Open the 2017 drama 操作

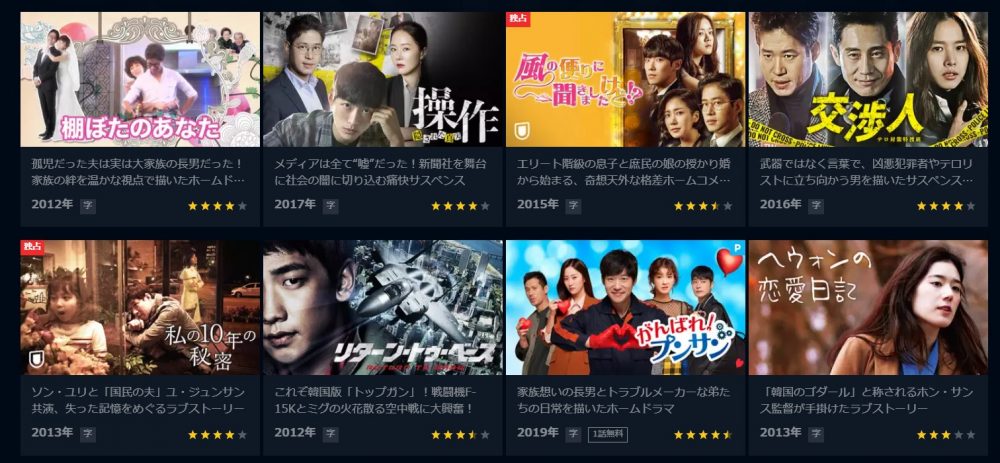[x=382, y=80]
